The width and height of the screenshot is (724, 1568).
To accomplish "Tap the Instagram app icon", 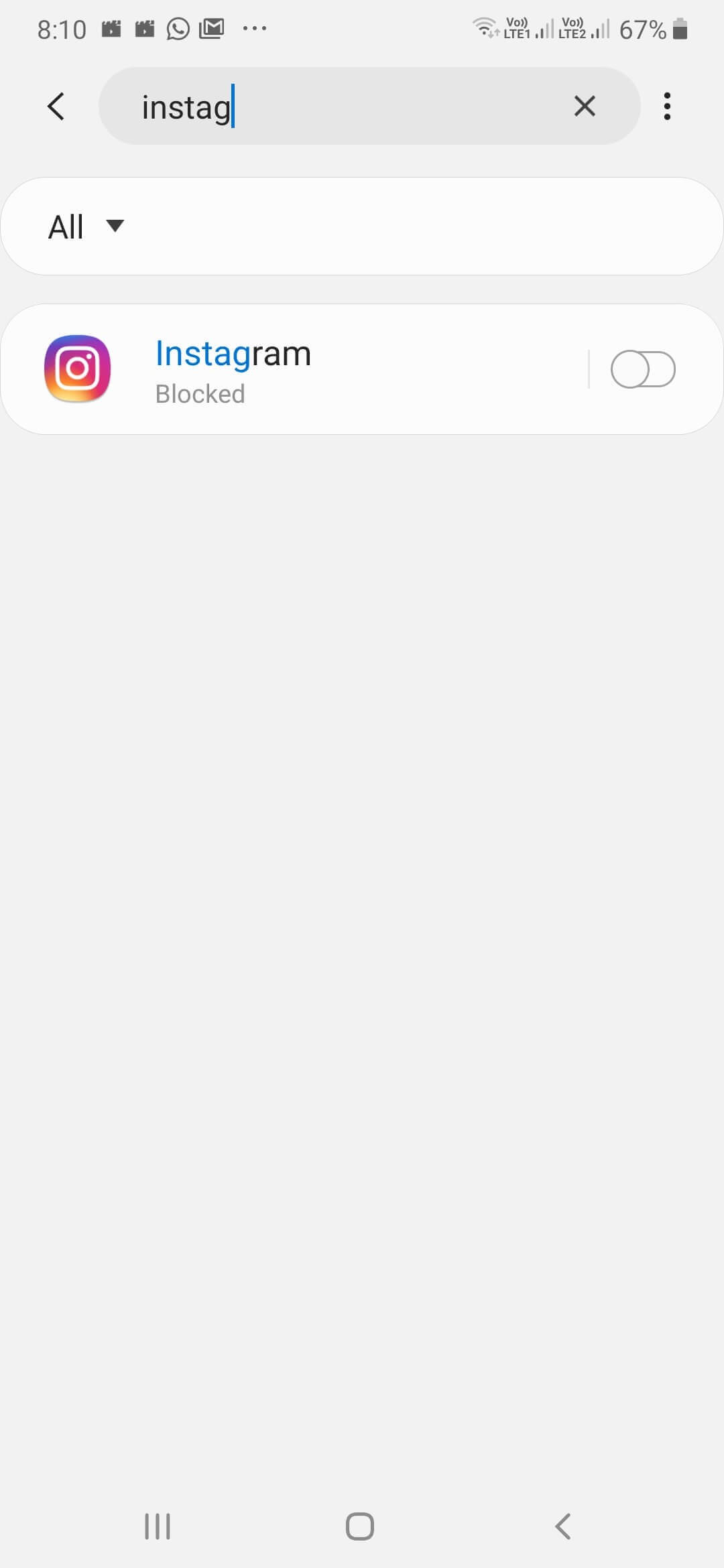I will point(77,369).
